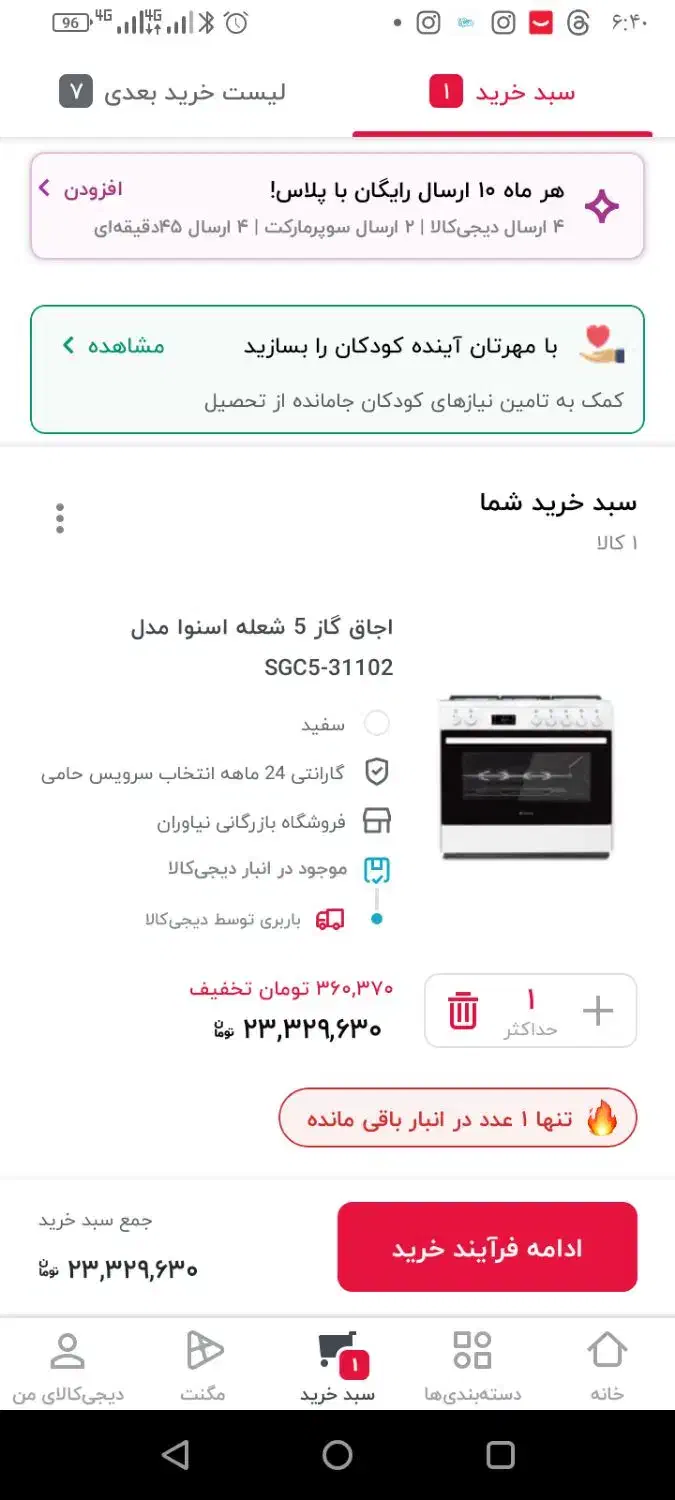Remove the item using the trash icon
Screen dimensions: 675x1500
pyautogui.click(x=463, y=1010)
